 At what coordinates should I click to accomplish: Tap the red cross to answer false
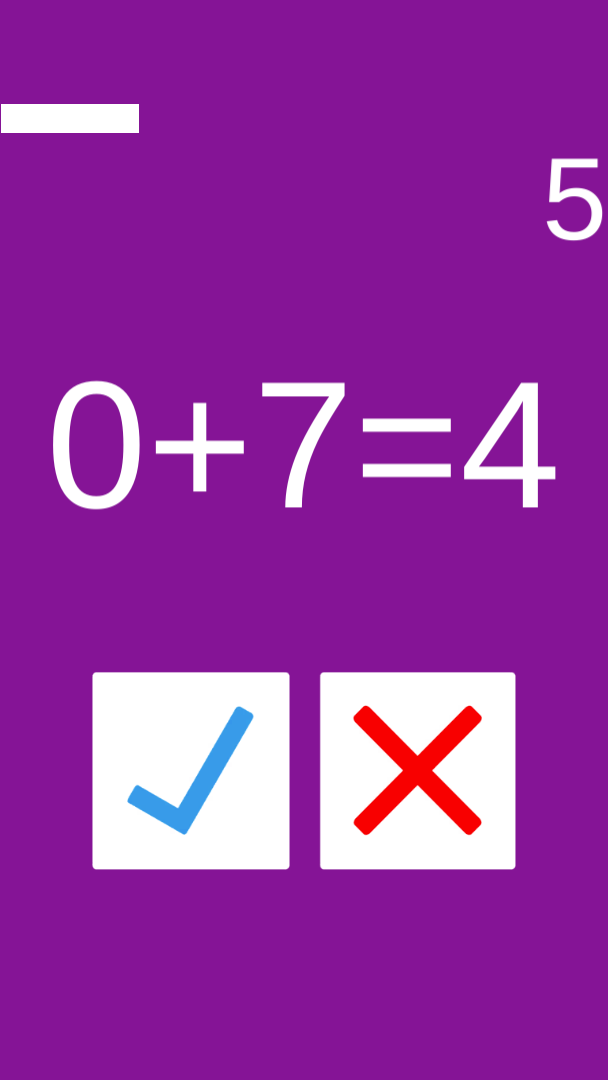click(417, 770)
